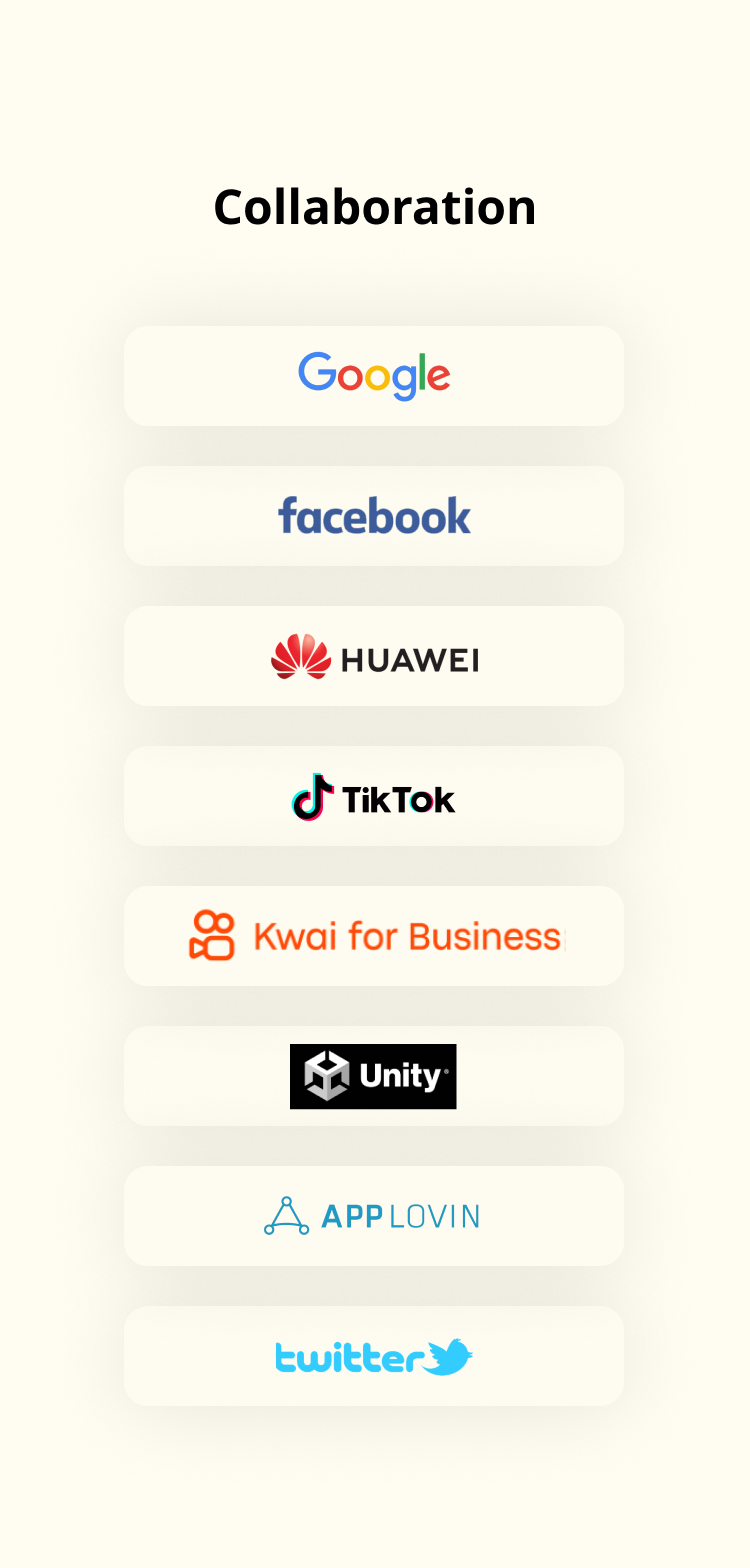Select the AppLovin card
Image resolution: width=750 pixels, height=1568 pixels.
click(374, 1216)
